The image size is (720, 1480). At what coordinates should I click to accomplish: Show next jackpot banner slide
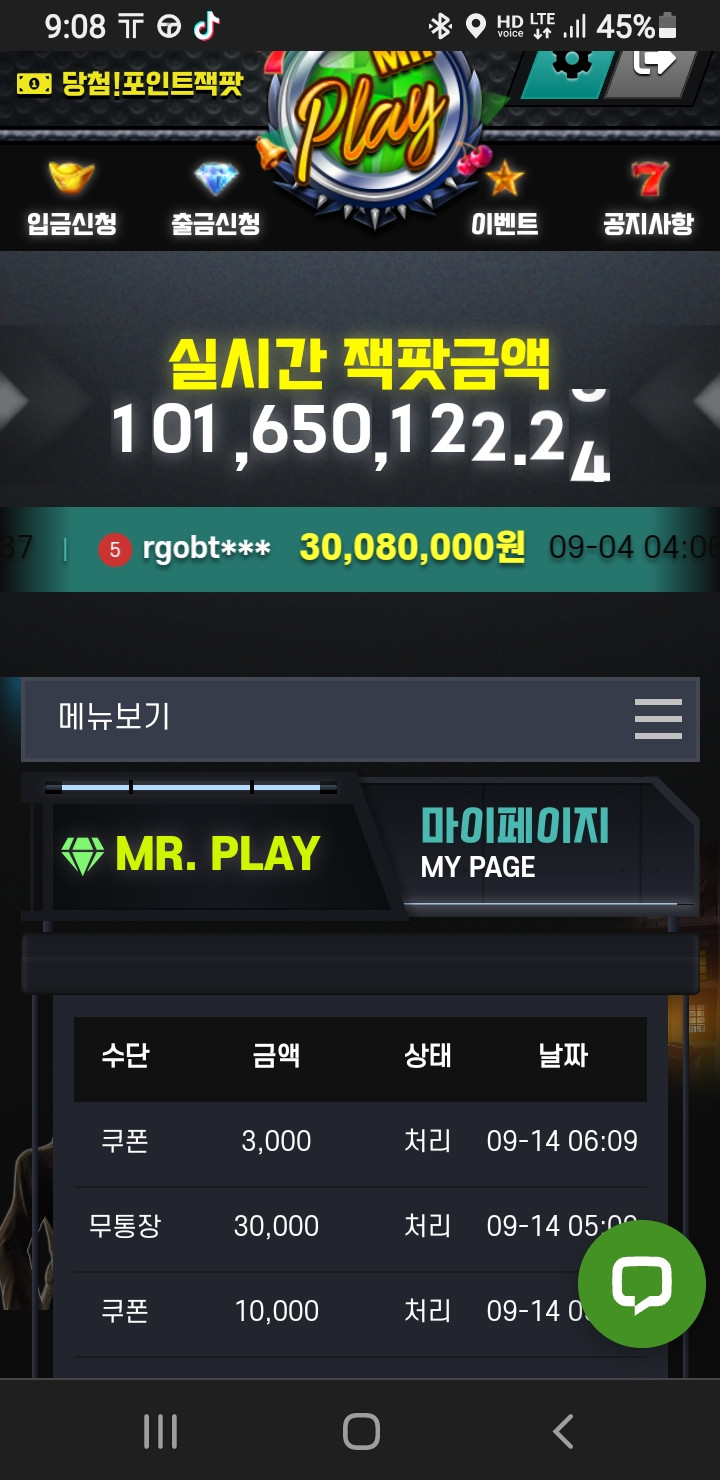(x=708, y=398)
